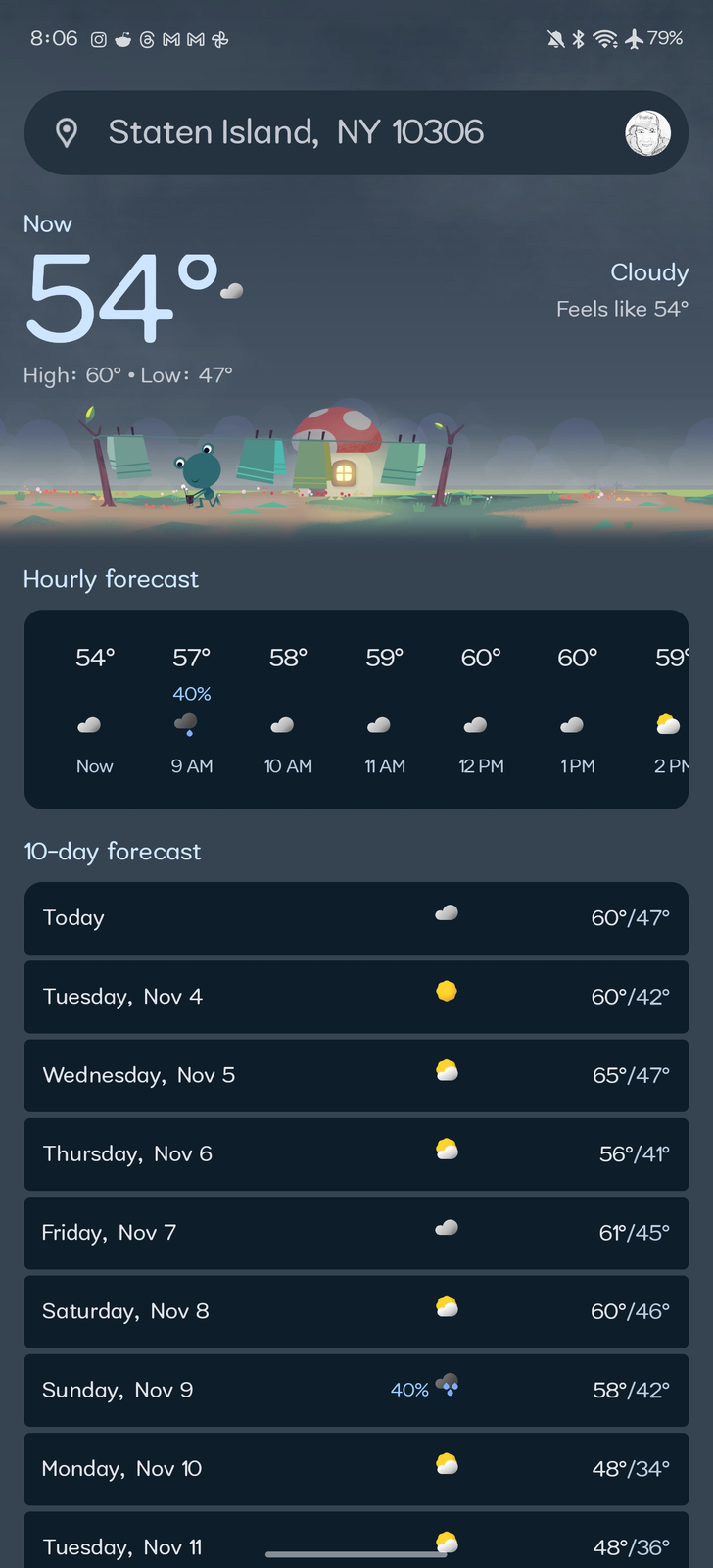
Task: Expand Today's forecast row
Action: [356, 918]
